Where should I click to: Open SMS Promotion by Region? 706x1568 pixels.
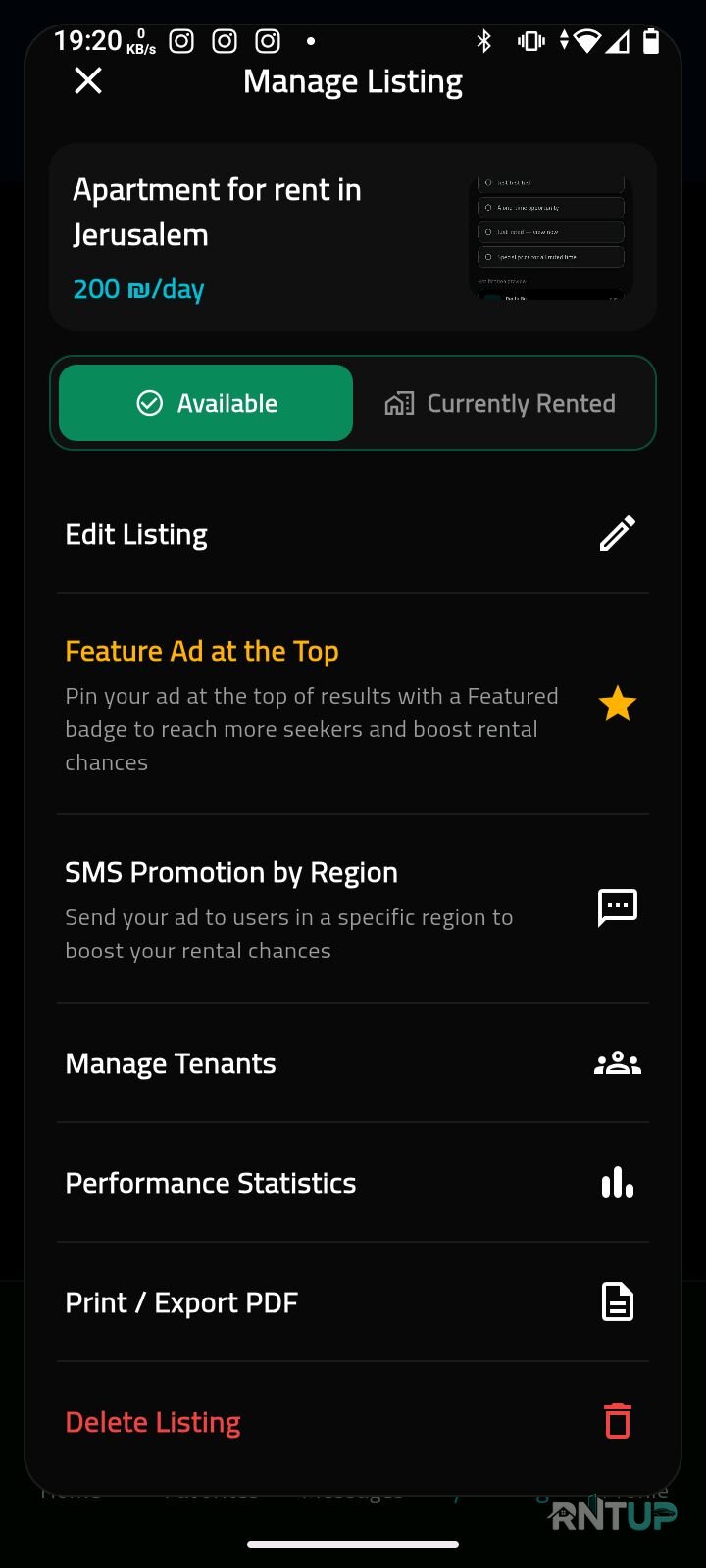[353, 908]
